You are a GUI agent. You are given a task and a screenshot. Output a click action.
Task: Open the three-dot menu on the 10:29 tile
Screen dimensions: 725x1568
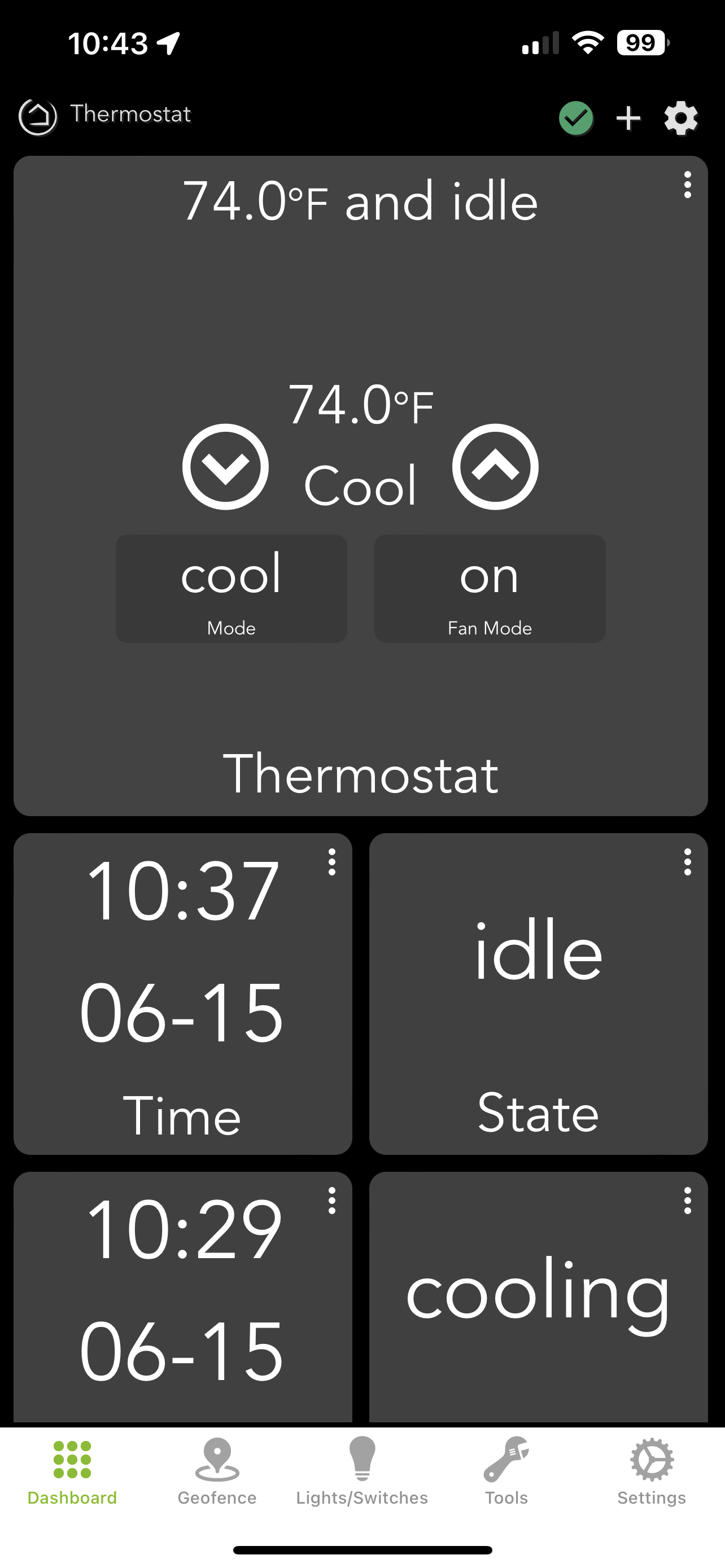(x=332, y=1201)
